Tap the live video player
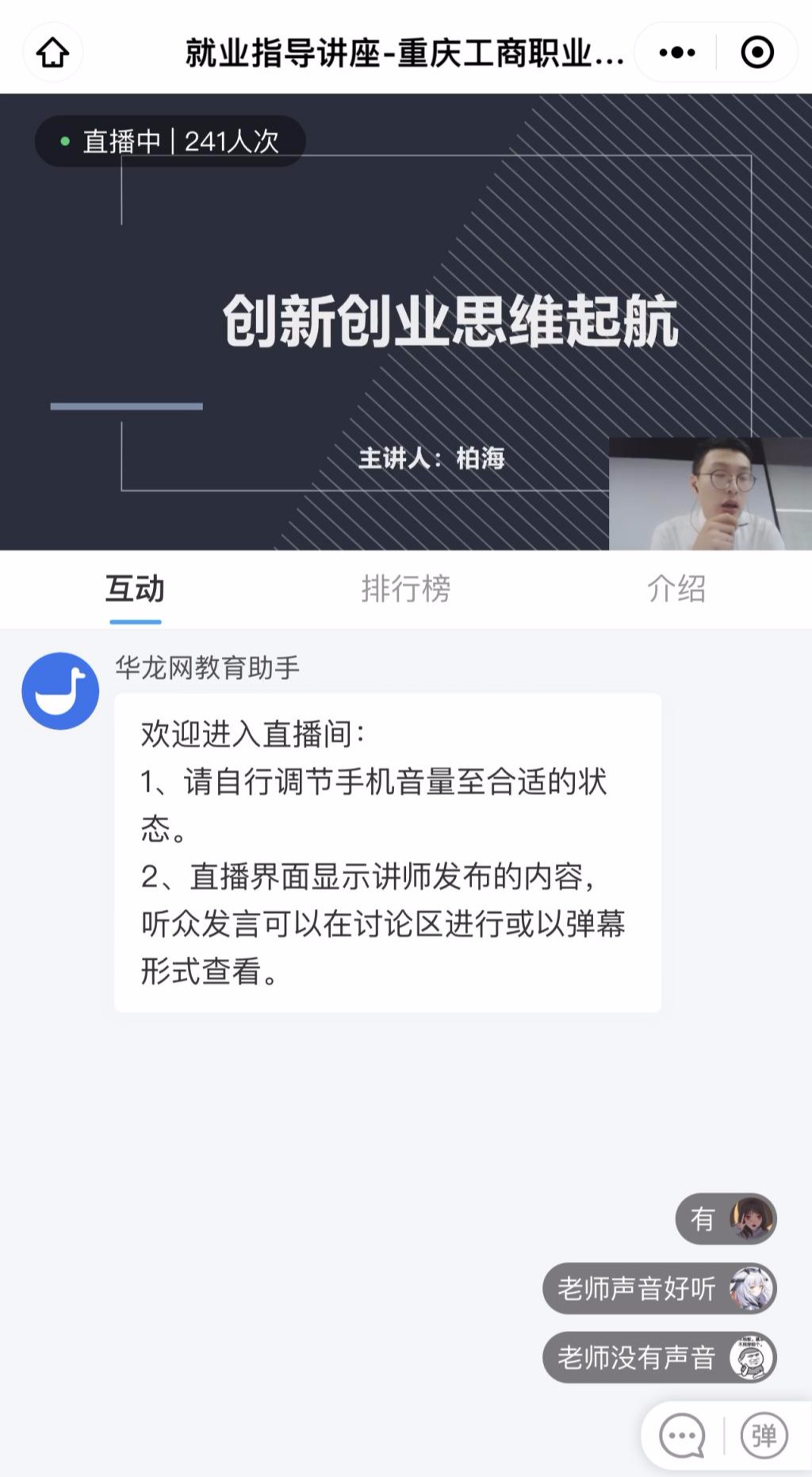Screen dimensions: 812x1477 pos(406,321)
